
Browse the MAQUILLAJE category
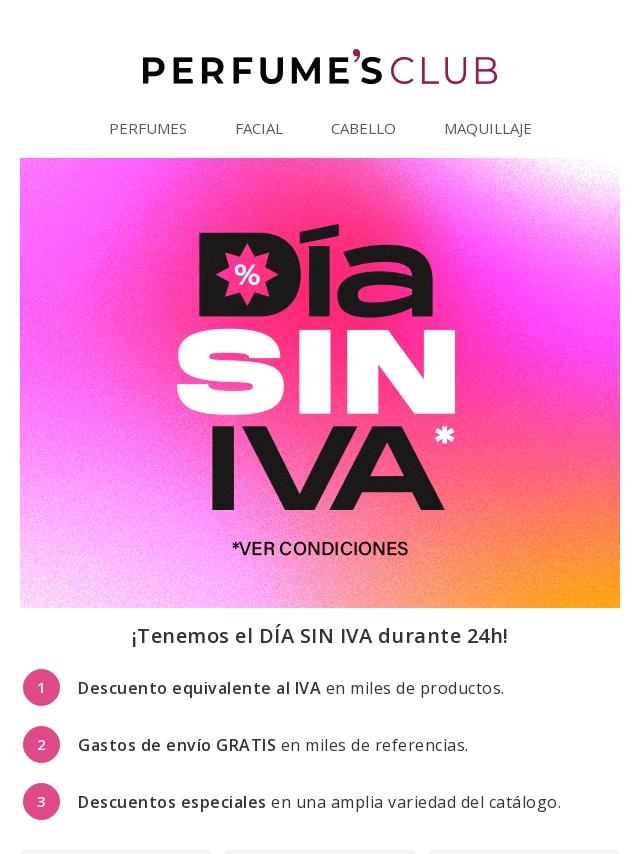point(487,129)
